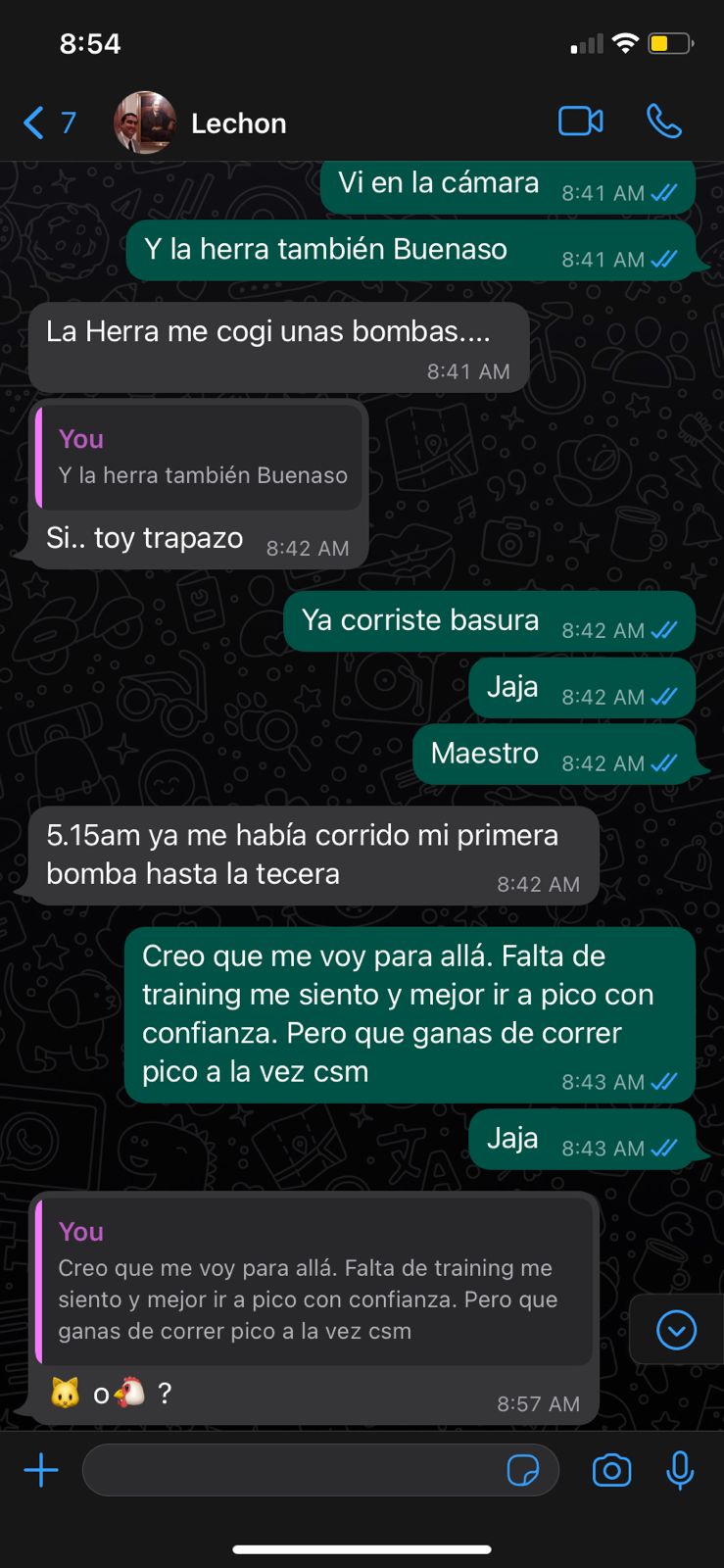Start a voice call with Lechon

pyautogui.click(x=664, y=122)
